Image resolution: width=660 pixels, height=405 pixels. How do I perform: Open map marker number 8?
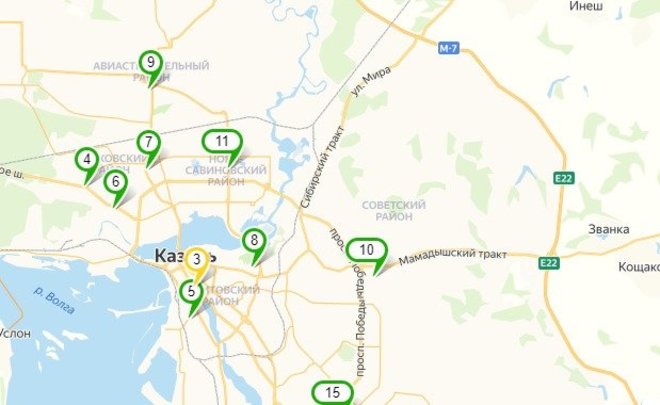click(x=254, y=240)
